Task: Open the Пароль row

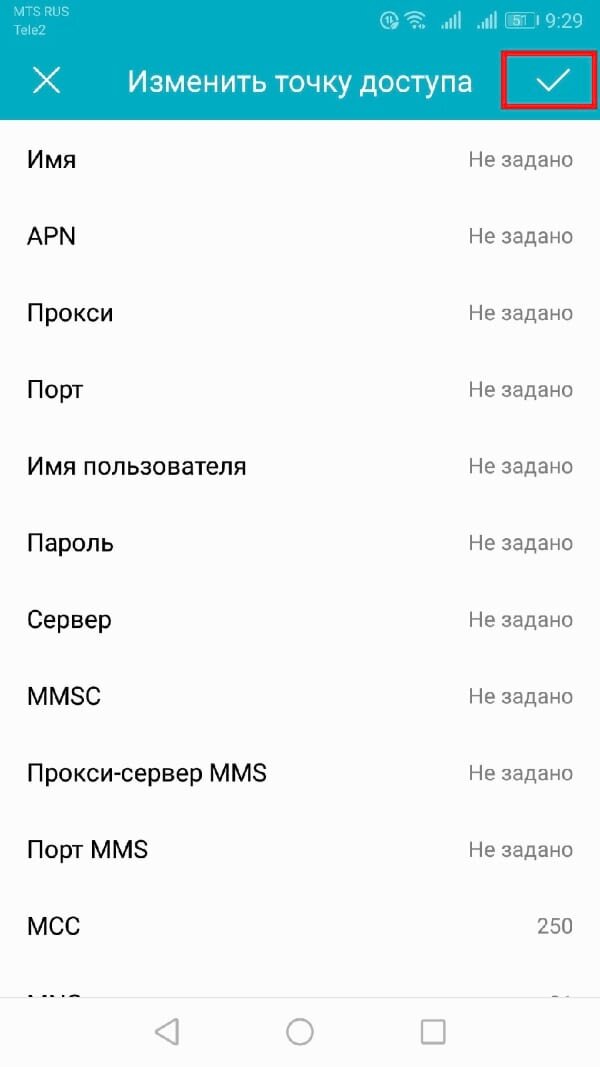Action: click(300, 543)
